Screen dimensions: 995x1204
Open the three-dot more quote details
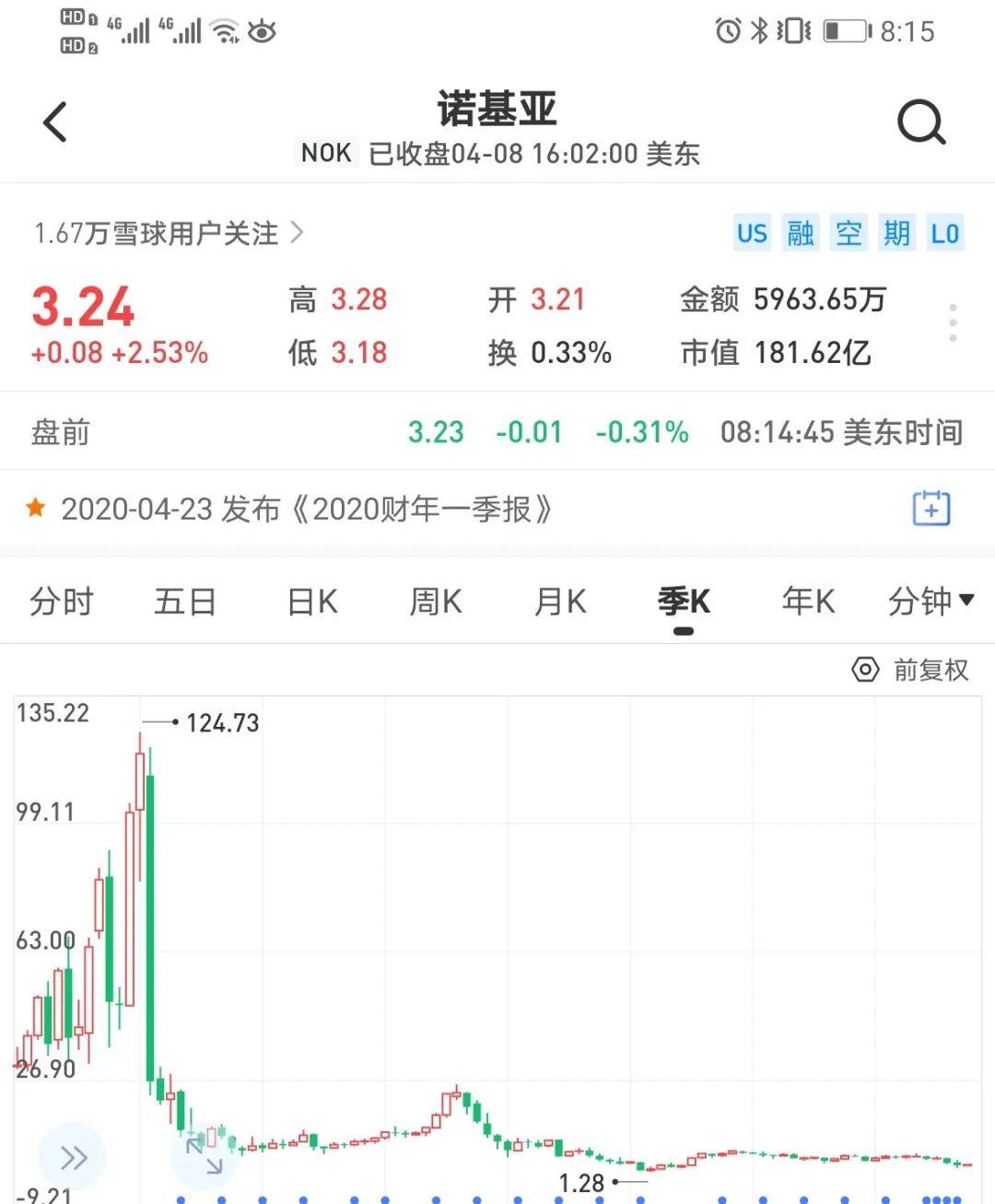(x=953, y=323)
